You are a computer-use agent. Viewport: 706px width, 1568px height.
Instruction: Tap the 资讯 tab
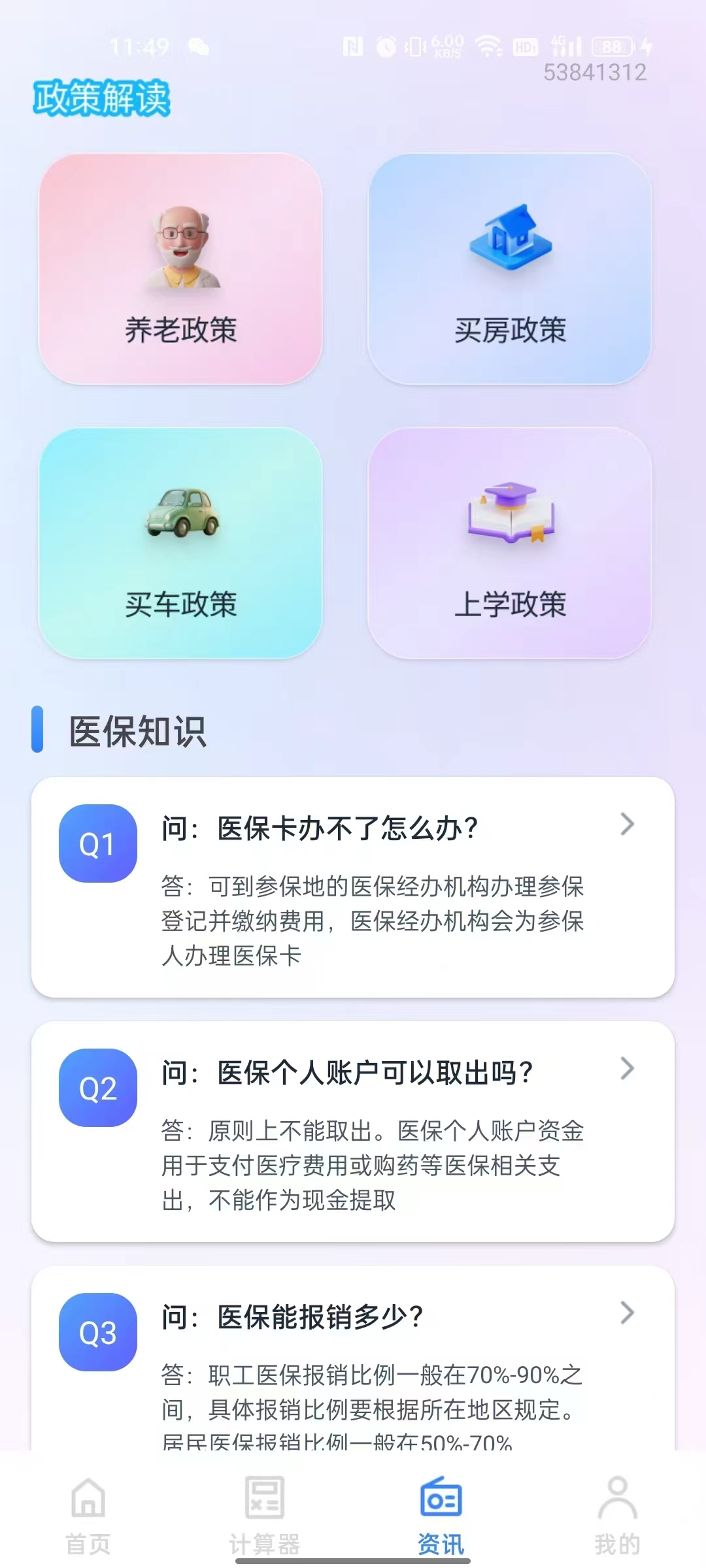click(x=441, y=1516)
